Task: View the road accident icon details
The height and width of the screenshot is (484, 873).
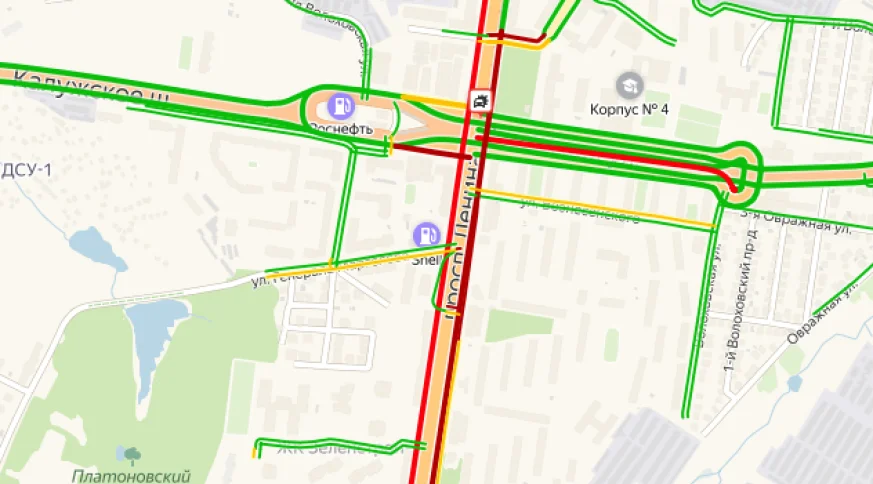Action: point(482,100)
